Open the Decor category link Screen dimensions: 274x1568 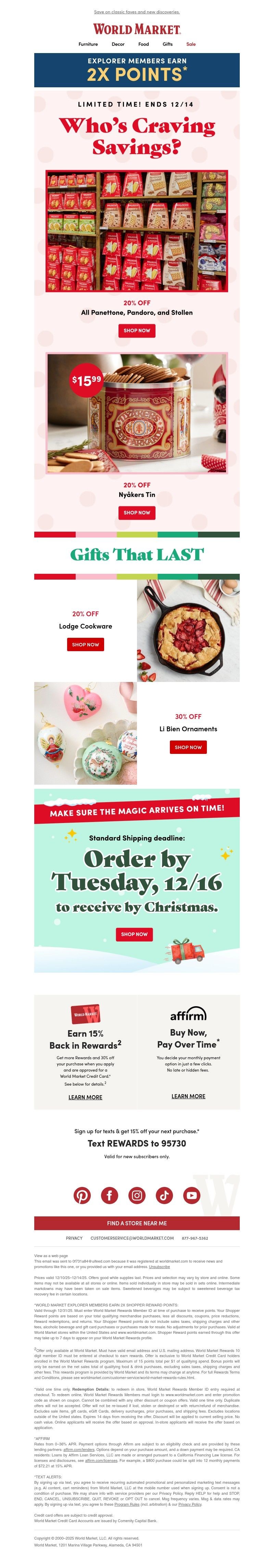click(x=118, y=44)
